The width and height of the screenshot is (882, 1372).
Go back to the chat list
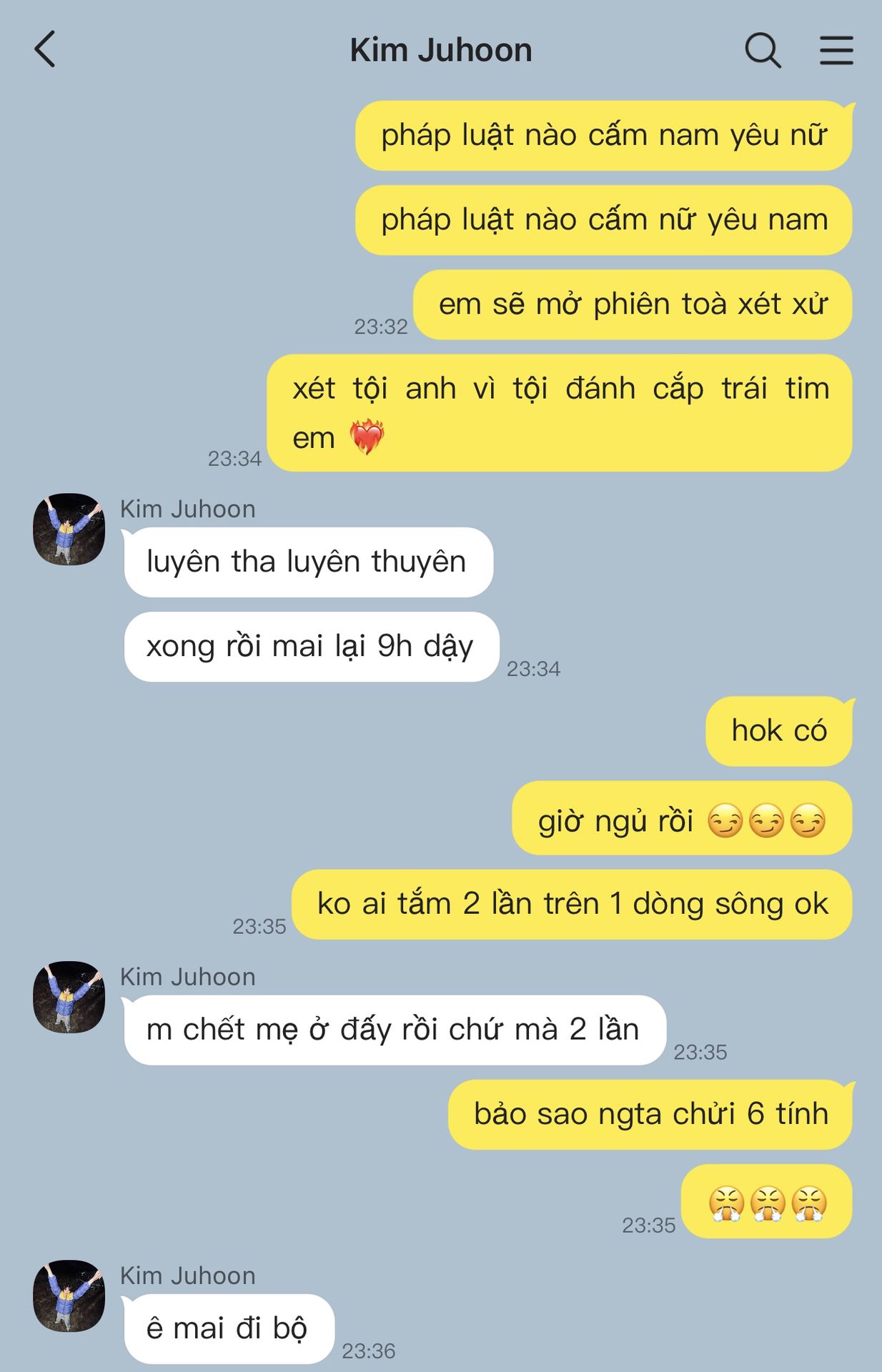pos(45,50)
